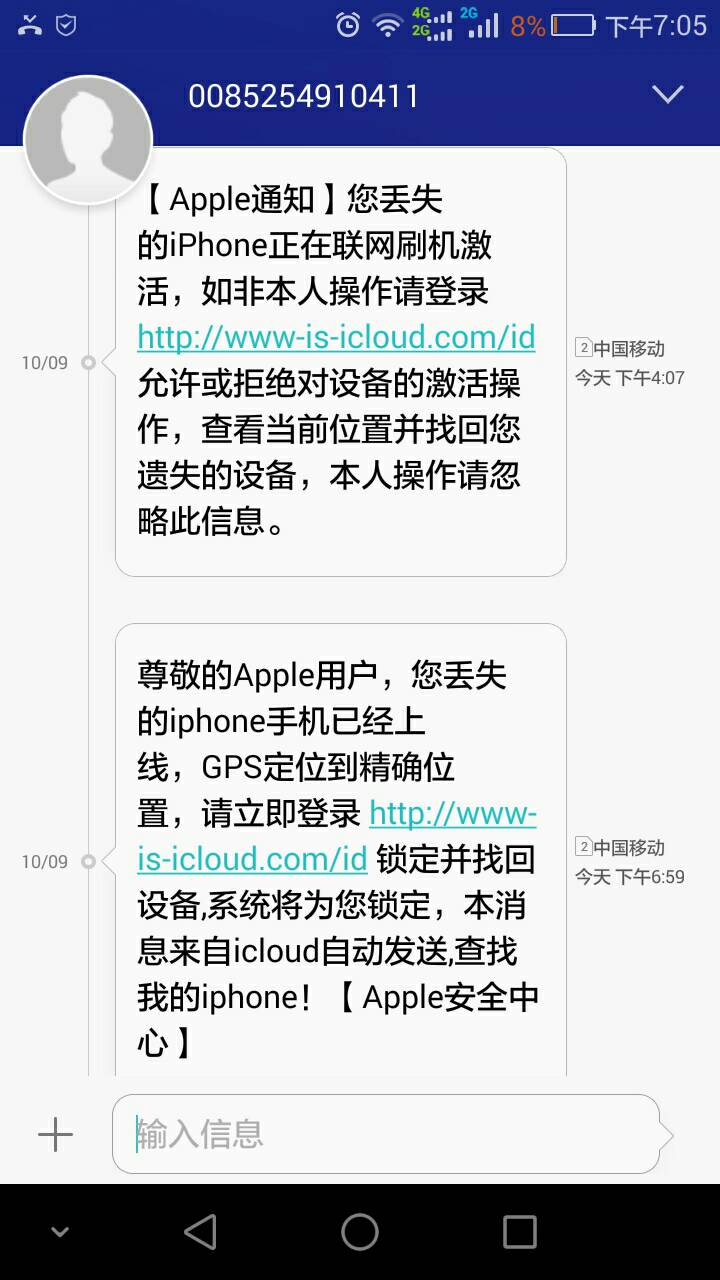
Task: Focus the 输入信息 message field
Action: pyautogui.click(x=386, y=1134)
